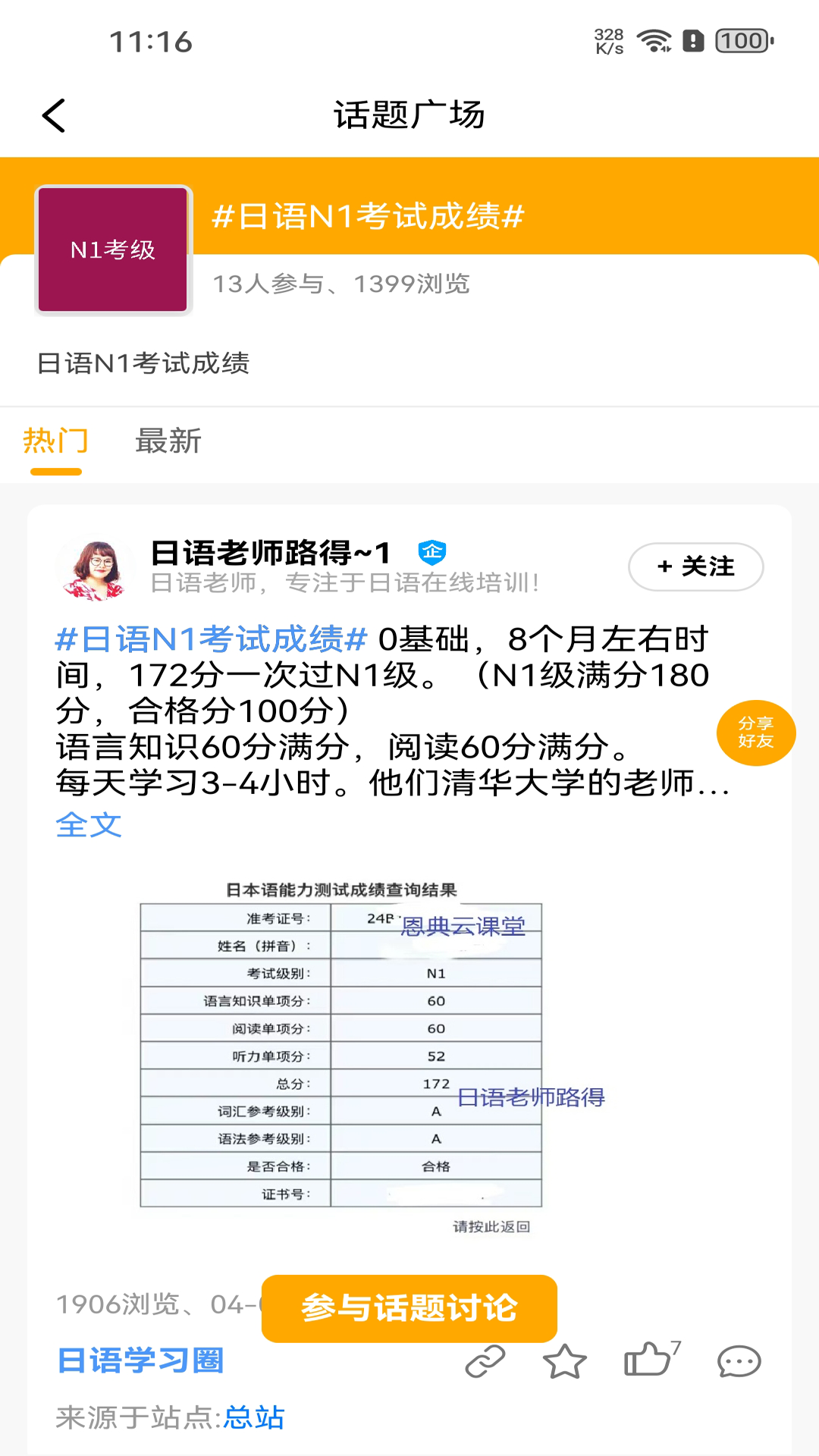Open 日语老师路得~1's profile avatar

point(95,570)
